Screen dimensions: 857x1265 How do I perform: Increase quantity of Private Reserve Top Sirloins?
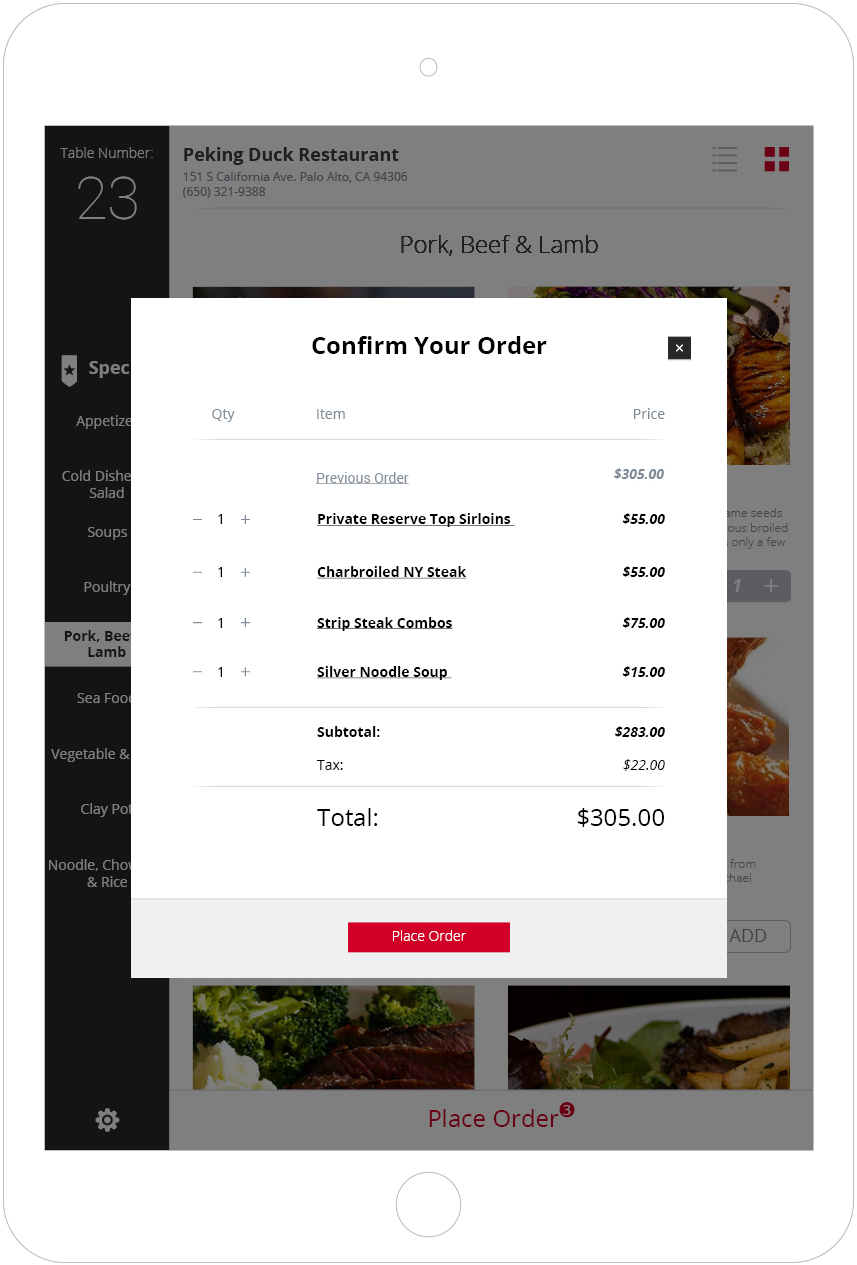pos(246,520)
